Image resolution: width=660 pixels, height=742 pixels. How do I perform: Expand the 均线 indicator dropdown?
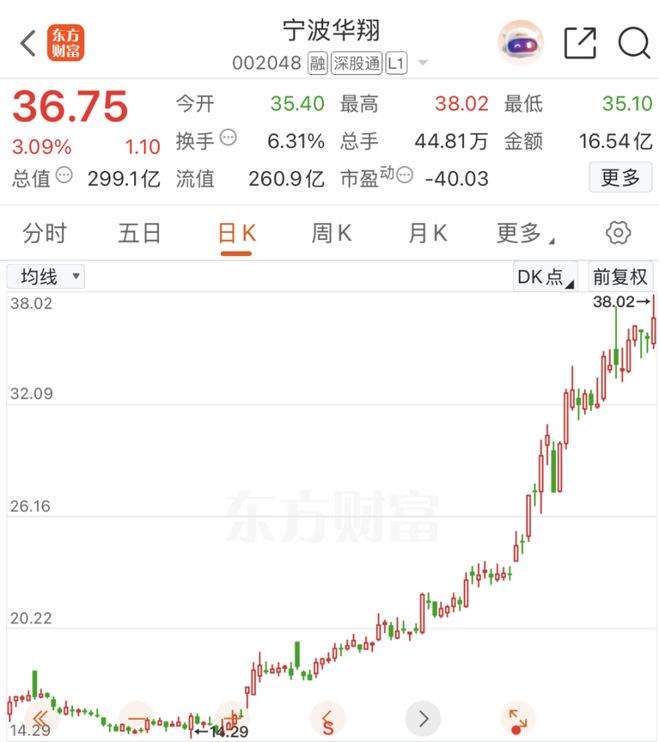coord(45,277)
